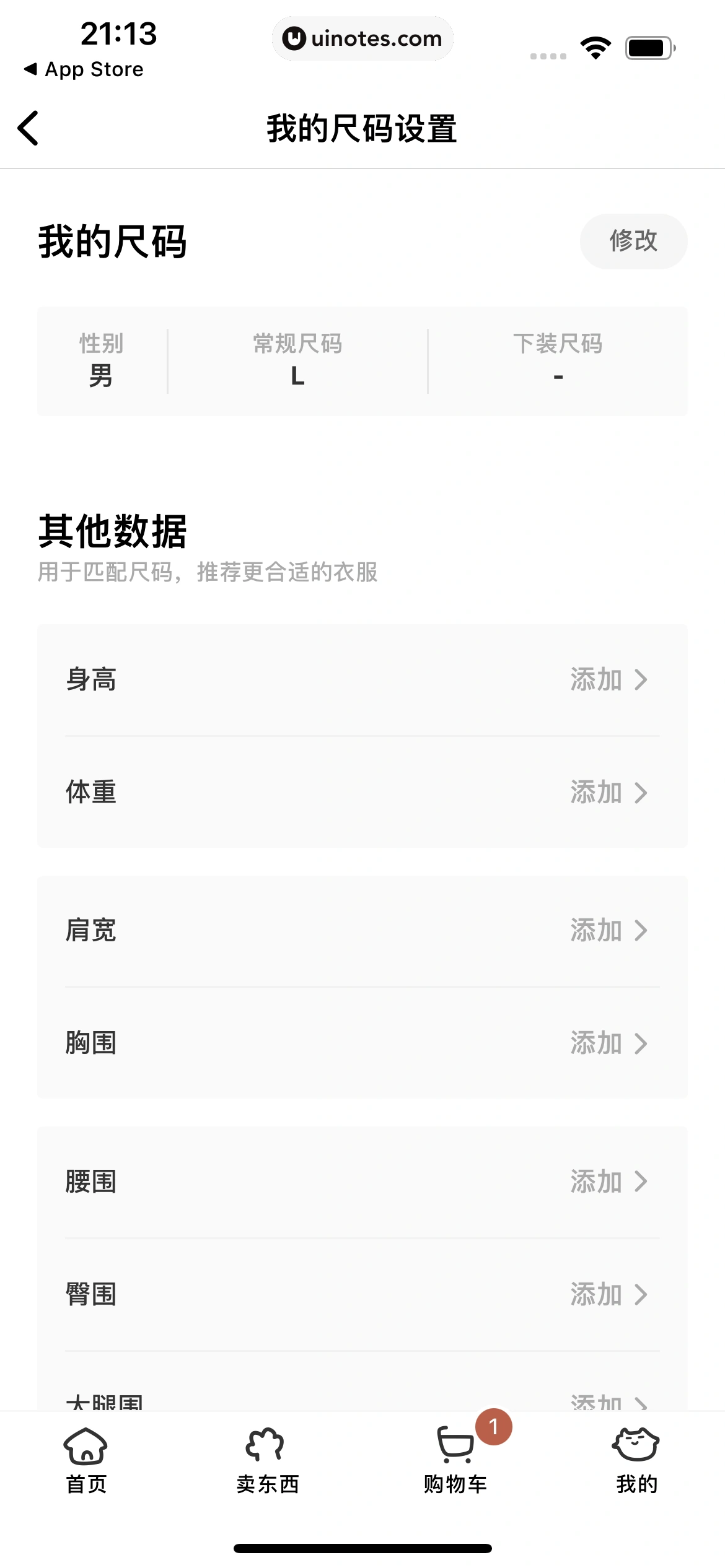Click the 修改 modify button
Image resolution: width=725 pixels, height=1568 pixels.
click(633, 242)
